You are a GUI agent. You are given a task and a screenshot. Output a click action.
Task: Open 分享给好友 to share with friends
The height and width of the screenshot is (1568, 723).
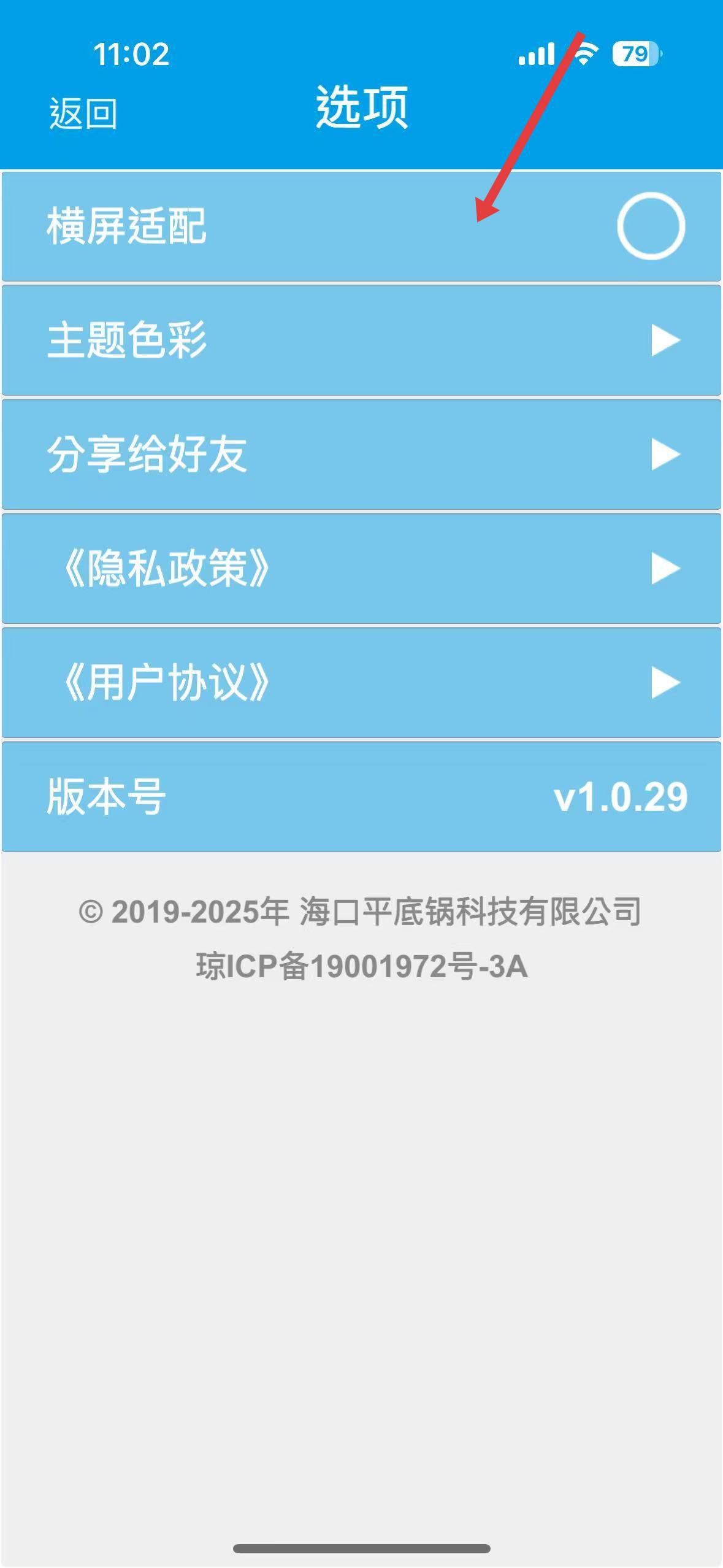pos(361,455)
